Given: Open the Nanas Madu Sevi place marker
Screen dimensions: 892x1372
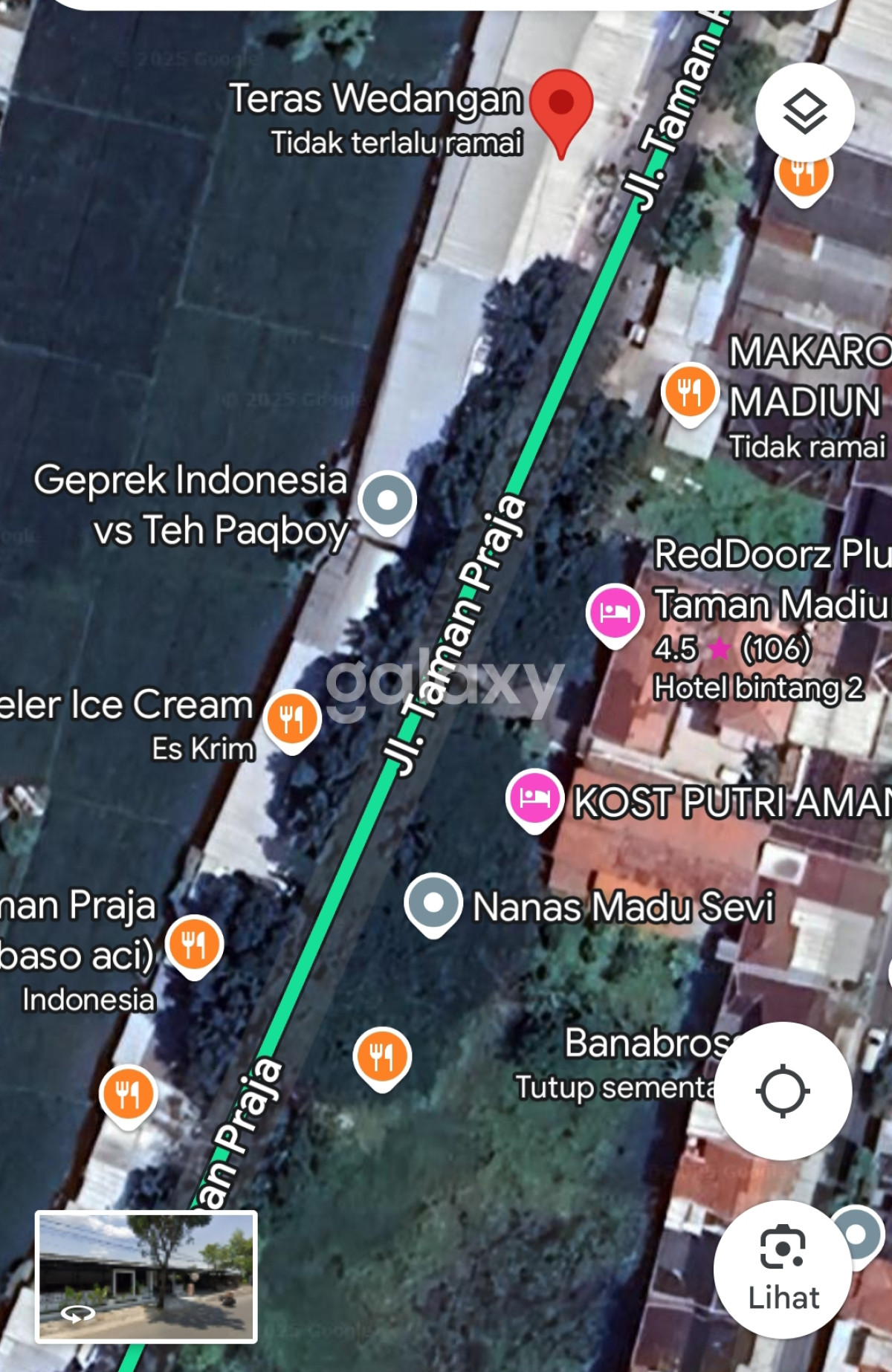Looking at the screenshot, I should (433, 902).
